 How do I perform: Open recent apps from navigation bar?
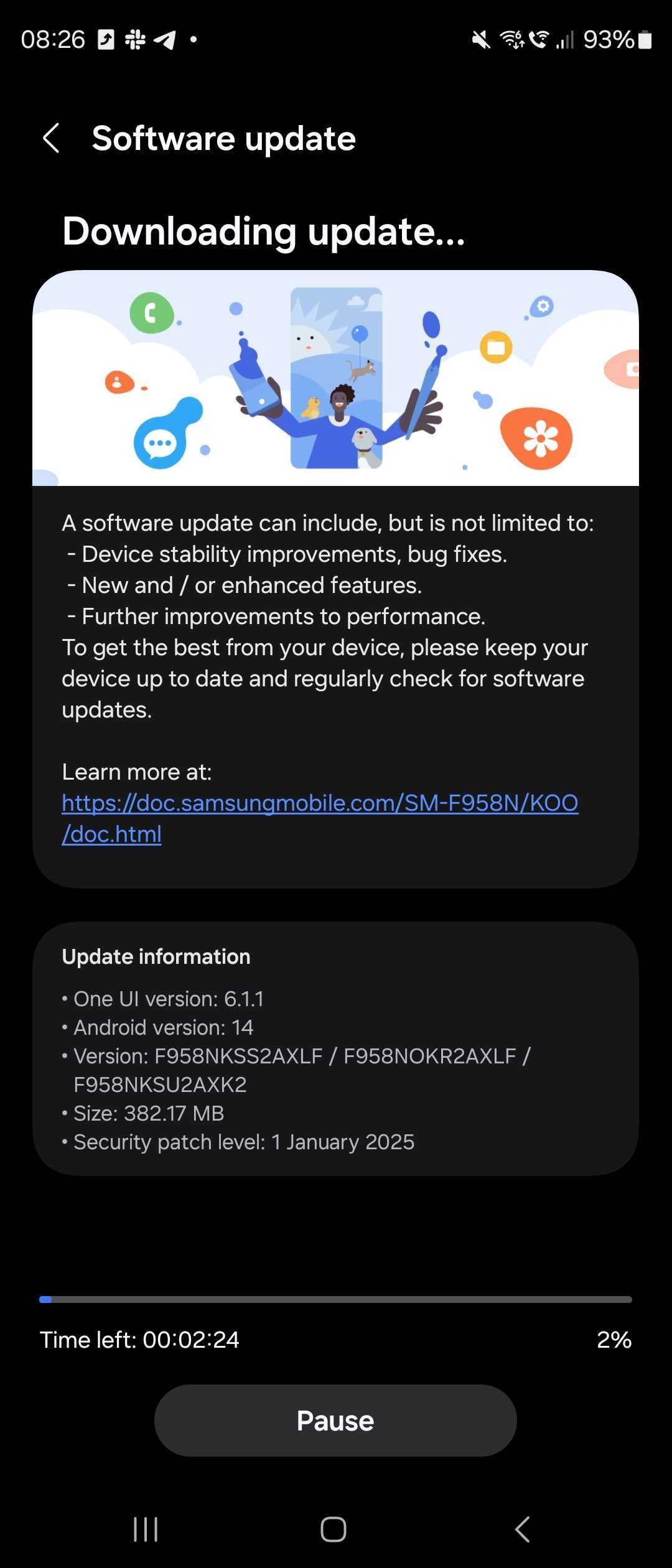pyautogui.click(x=146, y=1529)
